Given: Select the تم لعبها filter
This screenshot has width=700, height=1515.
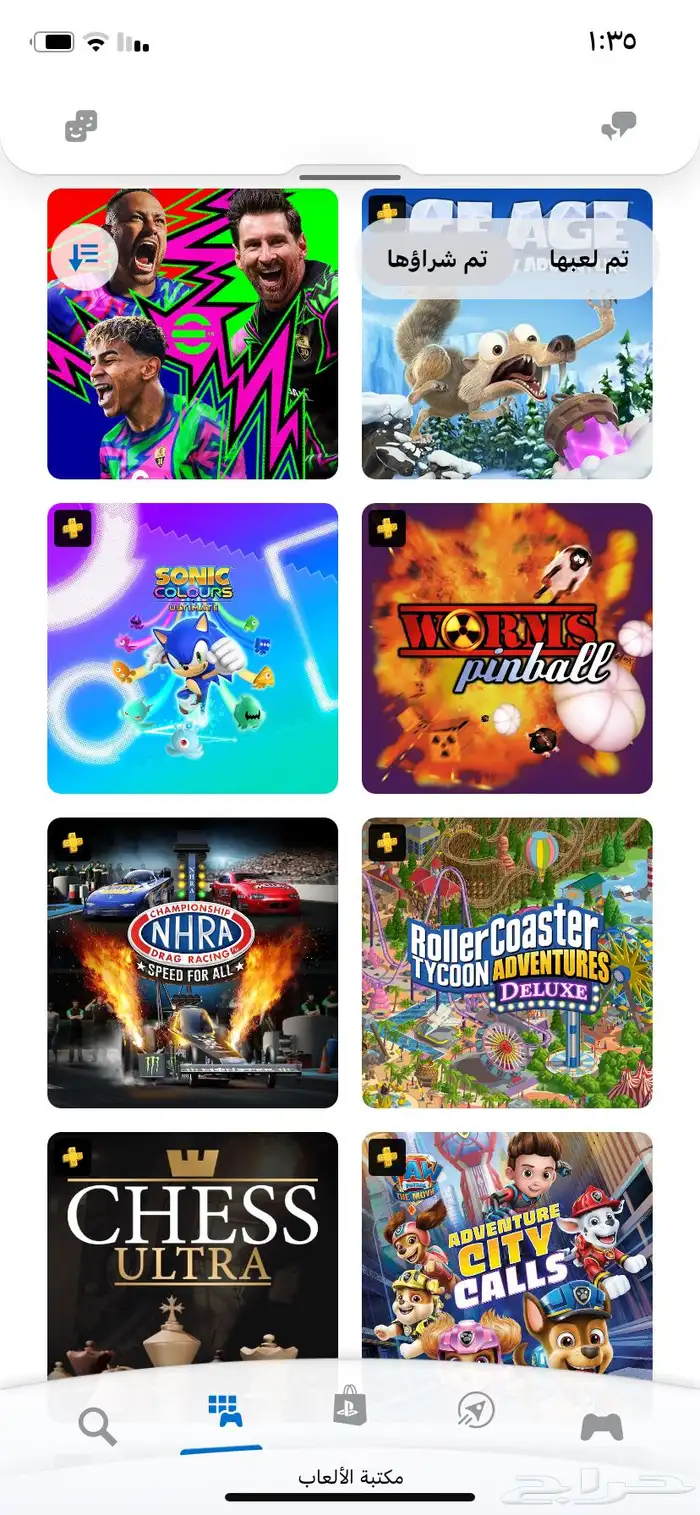Looking at the screenshot, I should point(589,259).
